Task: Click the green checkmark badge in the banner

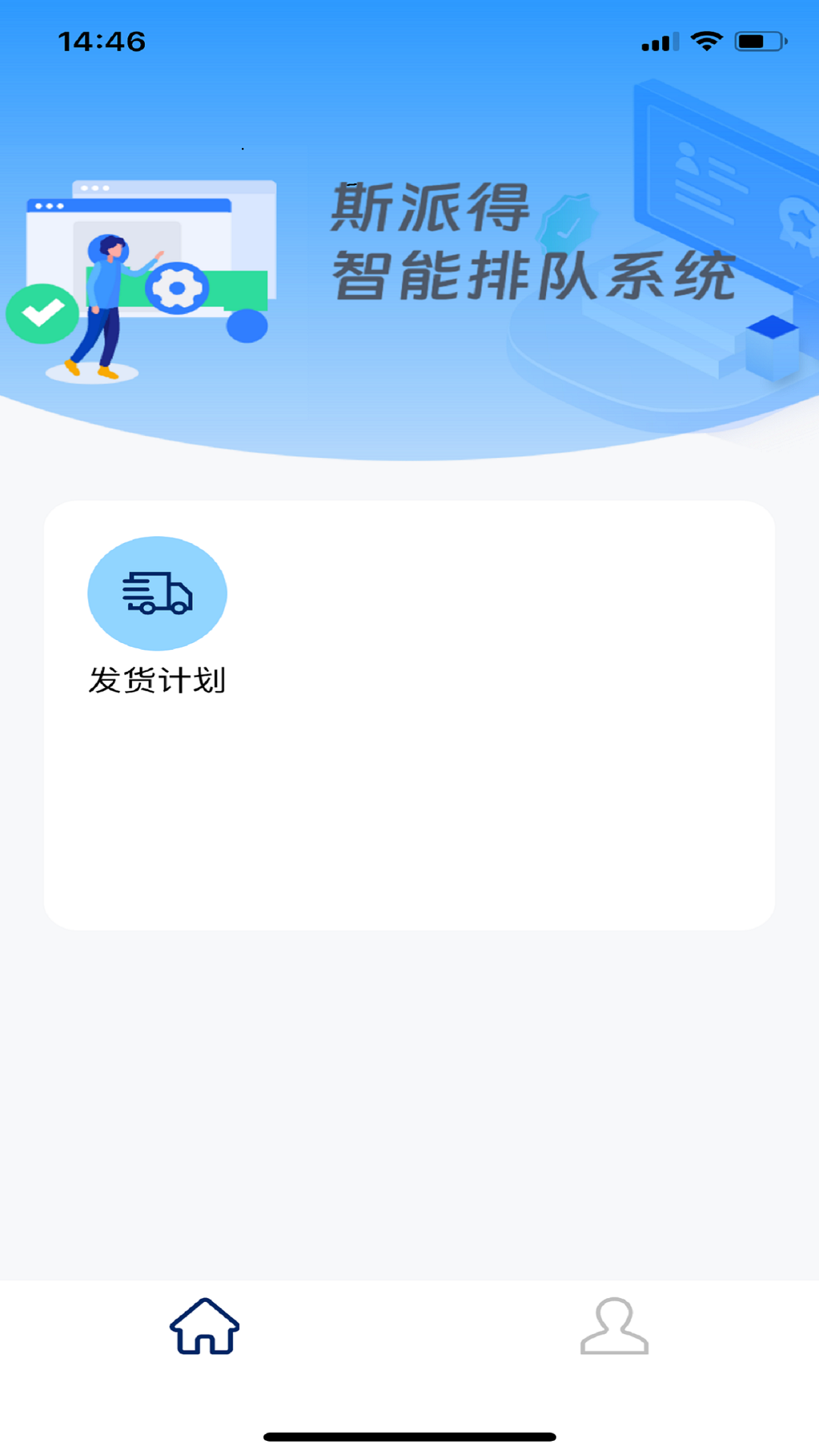Action: pos(43,311)
